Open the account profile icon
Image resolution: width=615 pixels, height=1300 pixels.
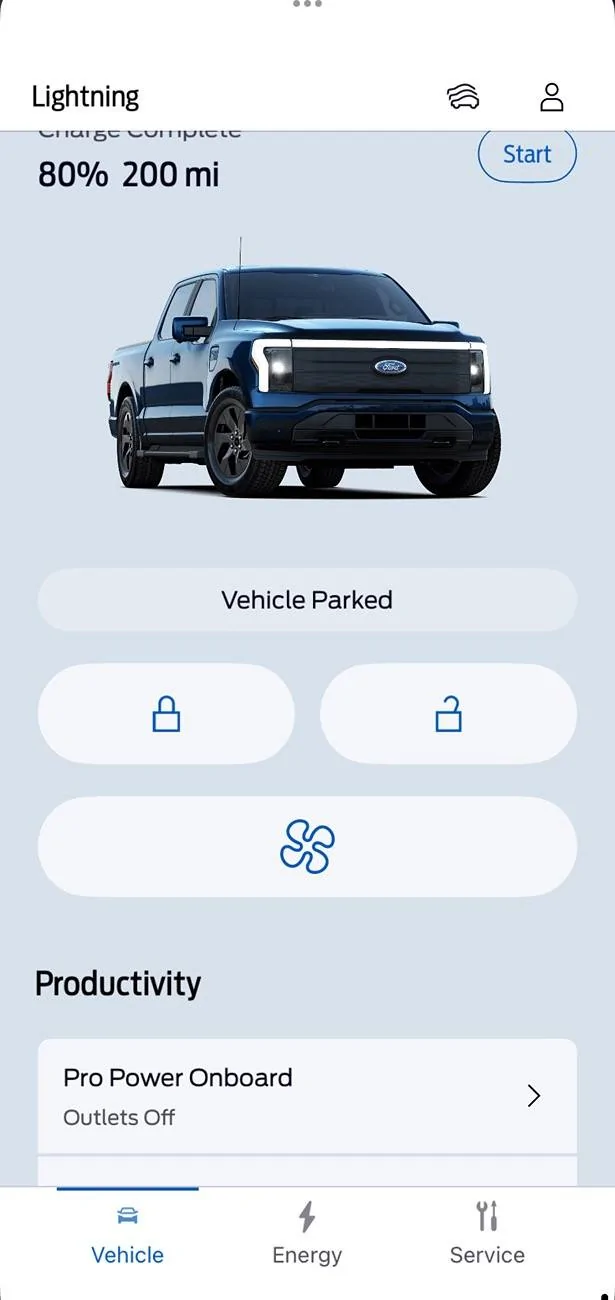(x=551, y=96)
